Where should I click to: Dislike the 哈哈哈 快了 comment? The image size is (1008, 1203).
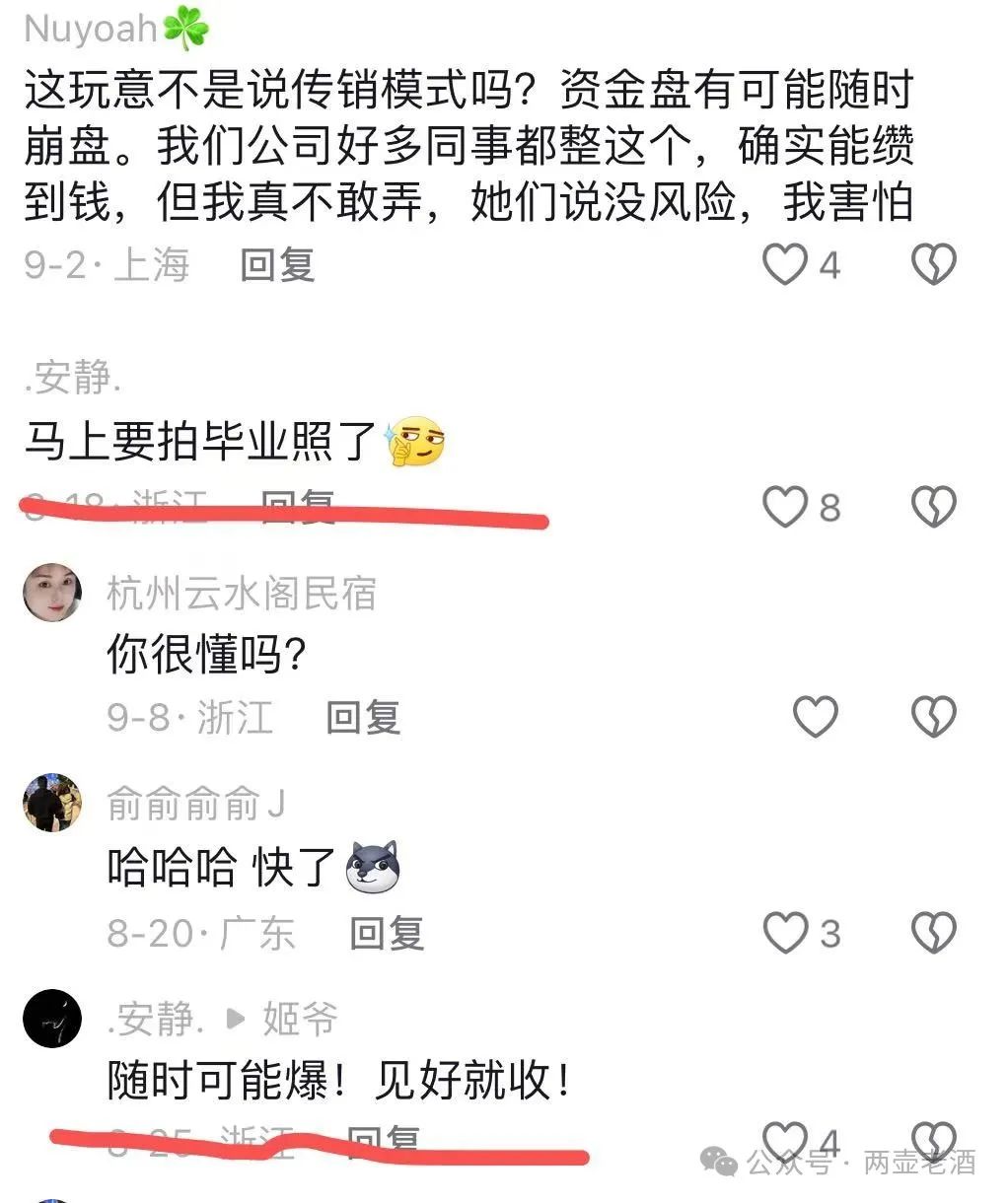click(932, 933)
